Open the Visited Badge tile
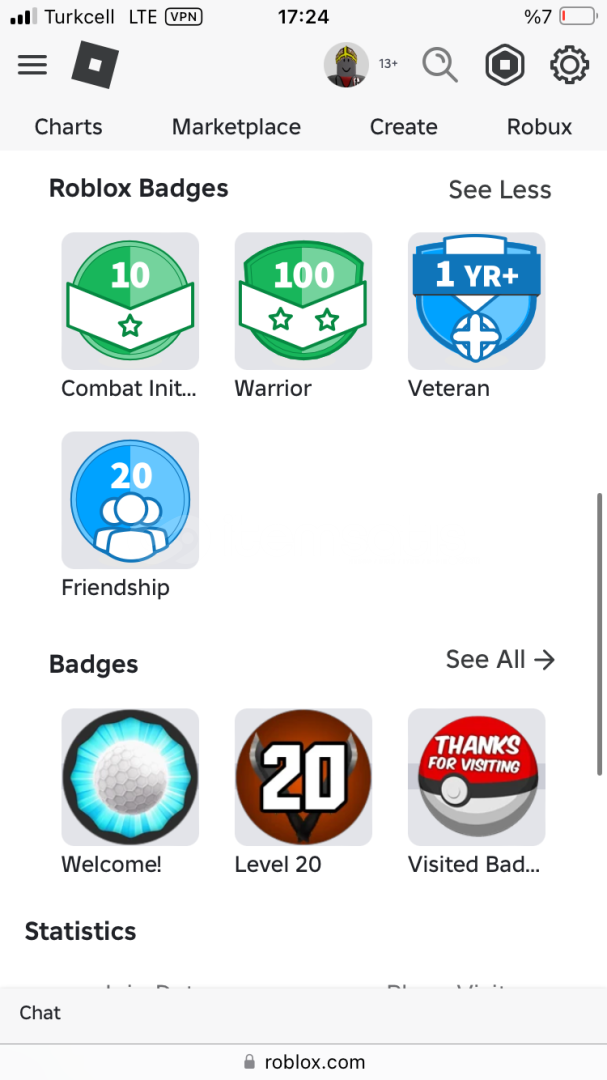Image resolution: width=607 pixels, height=1080 pixels. coord(476,777)
